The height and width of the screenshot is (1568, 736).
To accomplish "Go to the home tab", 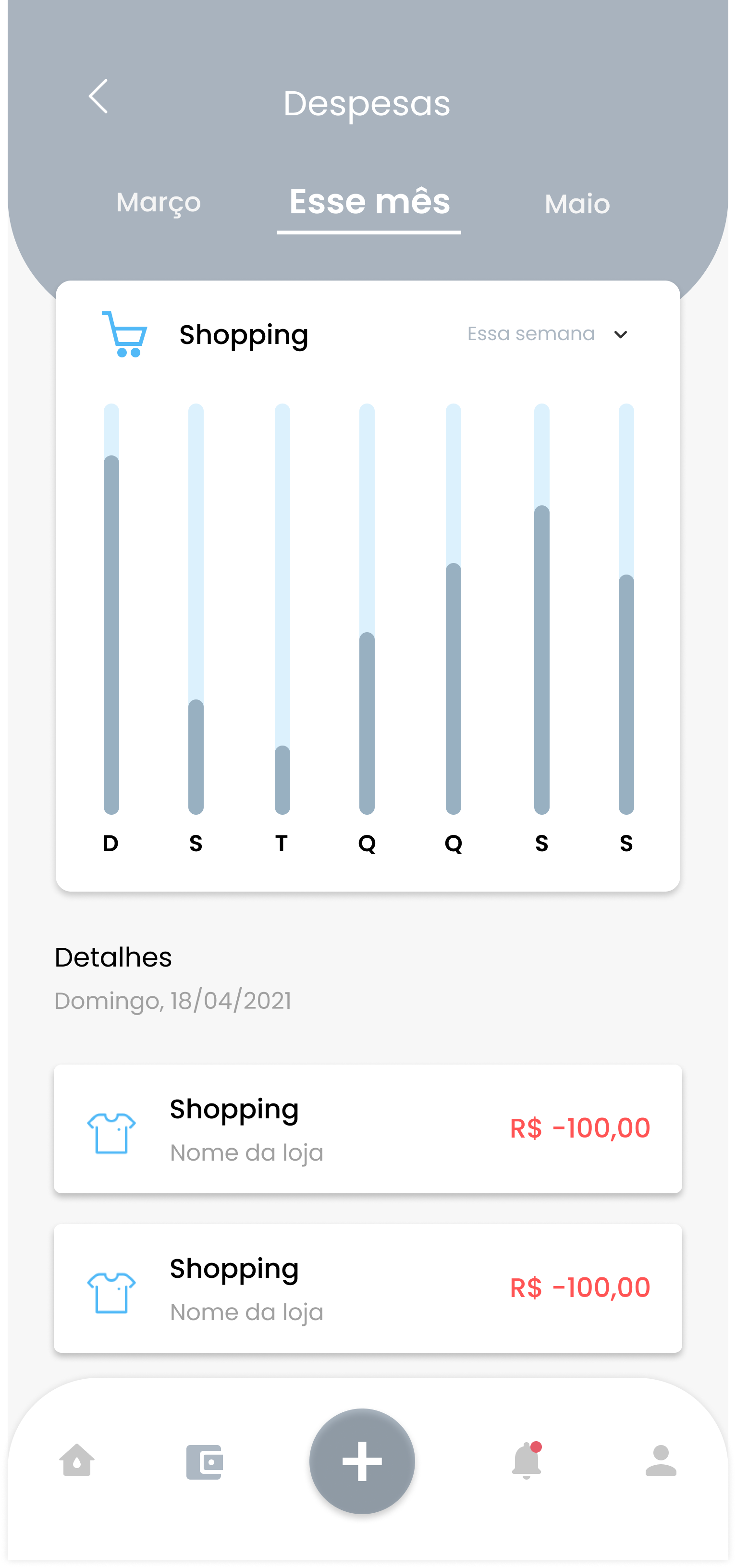I will (77, 1461).
